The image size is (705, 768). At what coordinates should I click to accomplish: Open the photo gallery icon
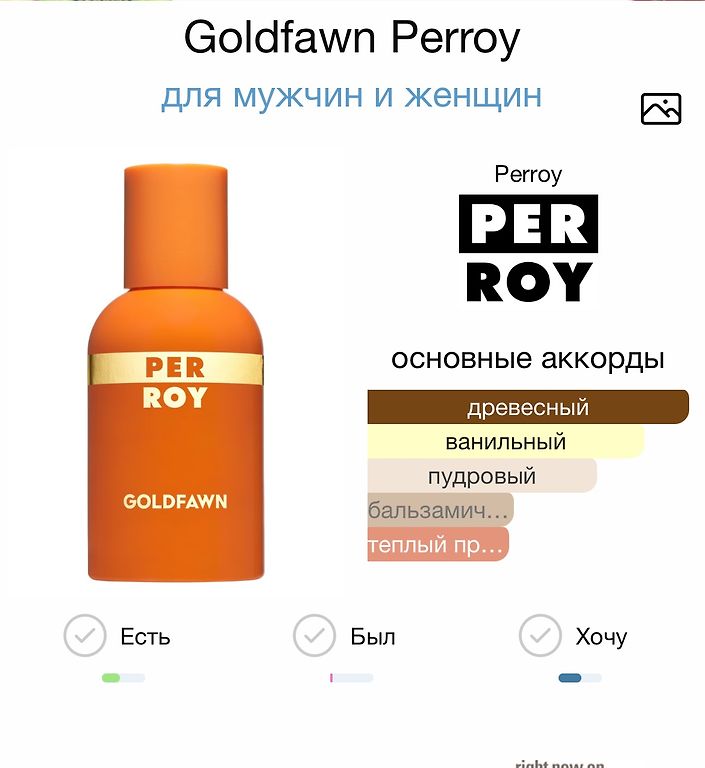click(x=660, y=109)
